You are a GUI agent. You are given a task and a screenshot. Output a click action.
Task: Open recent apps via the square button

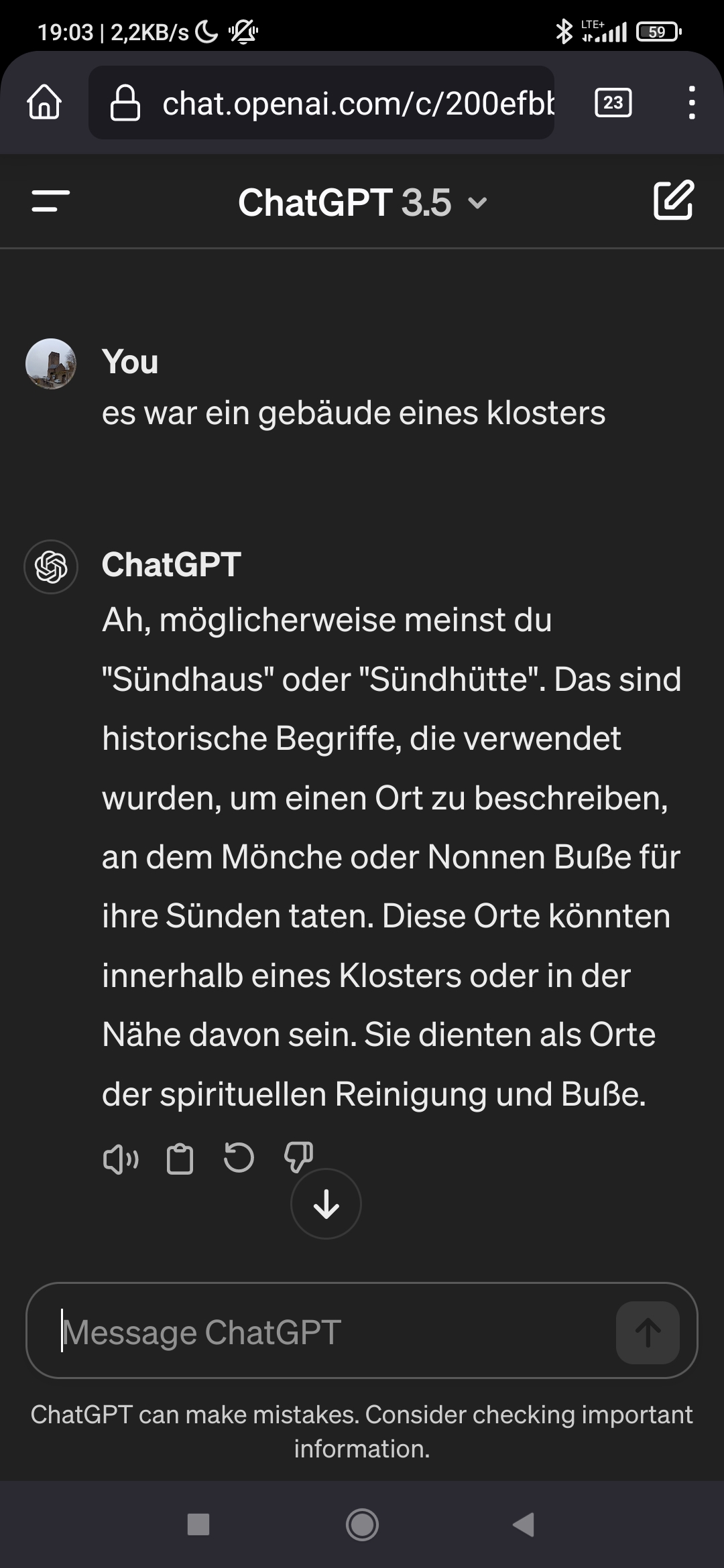(x=198, y=1524)
